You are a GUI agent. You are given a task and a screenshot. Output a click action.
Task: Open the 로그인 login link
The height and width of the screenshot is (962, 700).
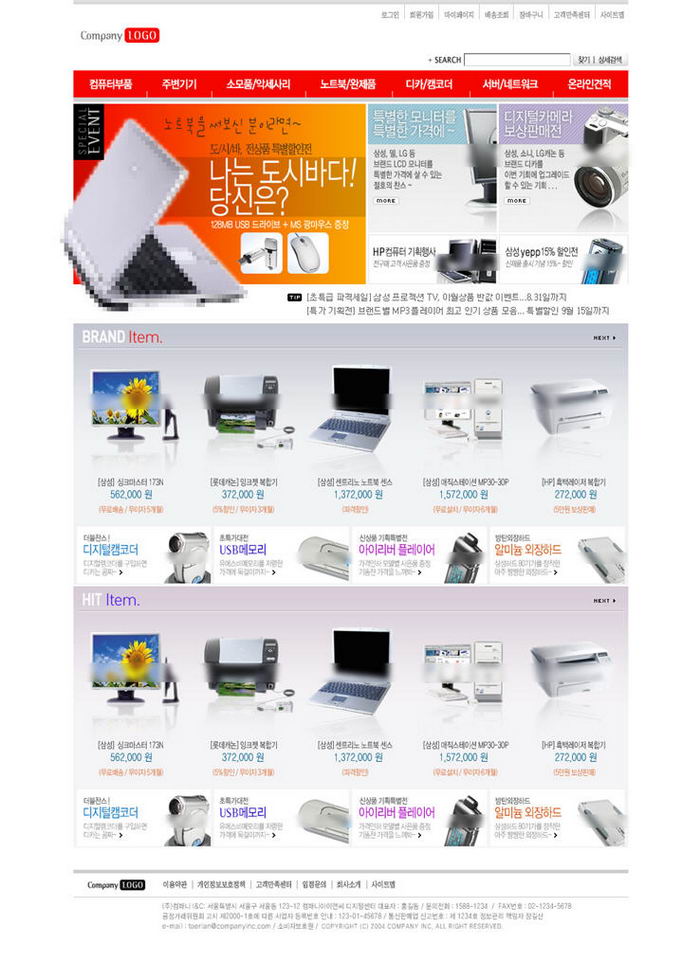point(390,15)
